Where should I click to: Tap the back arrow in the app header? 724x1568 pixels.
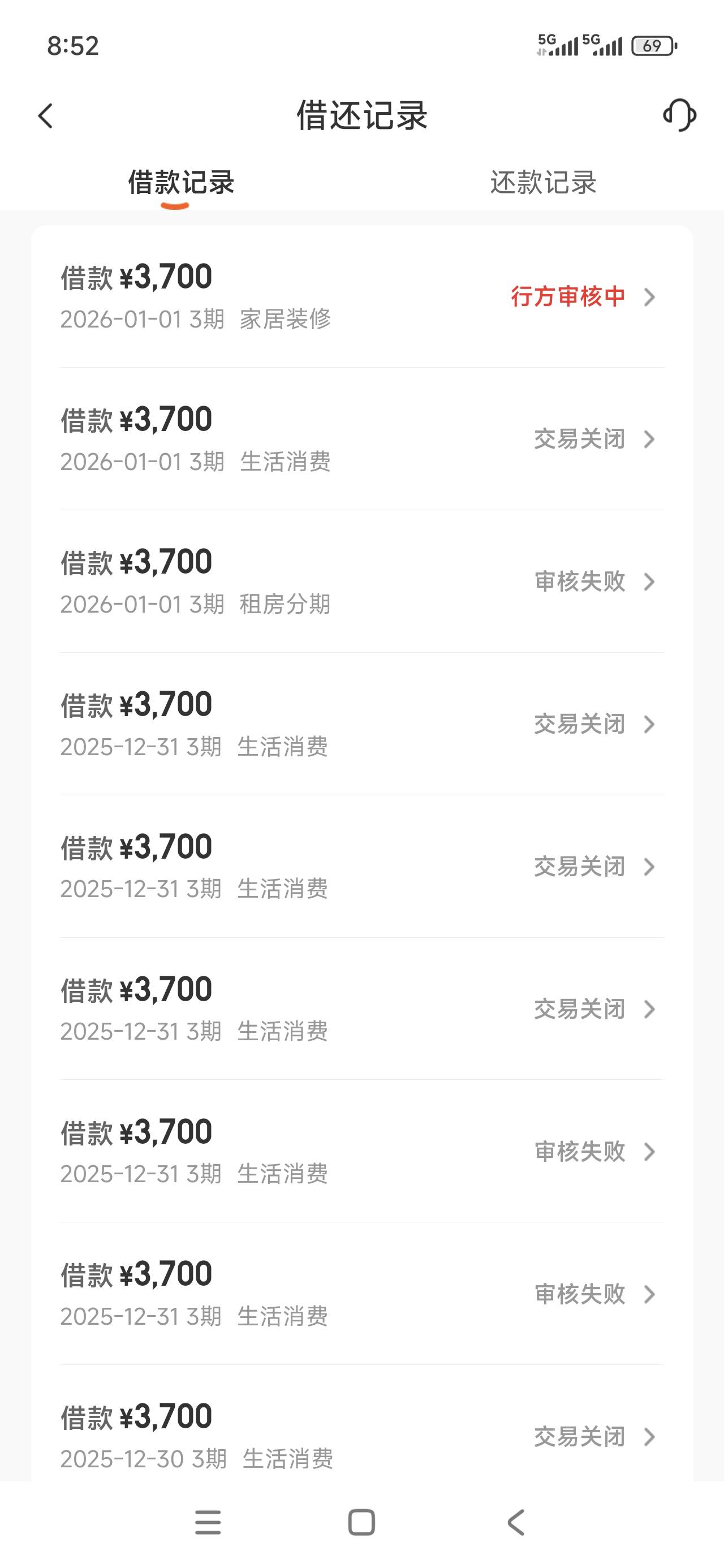click(46, 115)
